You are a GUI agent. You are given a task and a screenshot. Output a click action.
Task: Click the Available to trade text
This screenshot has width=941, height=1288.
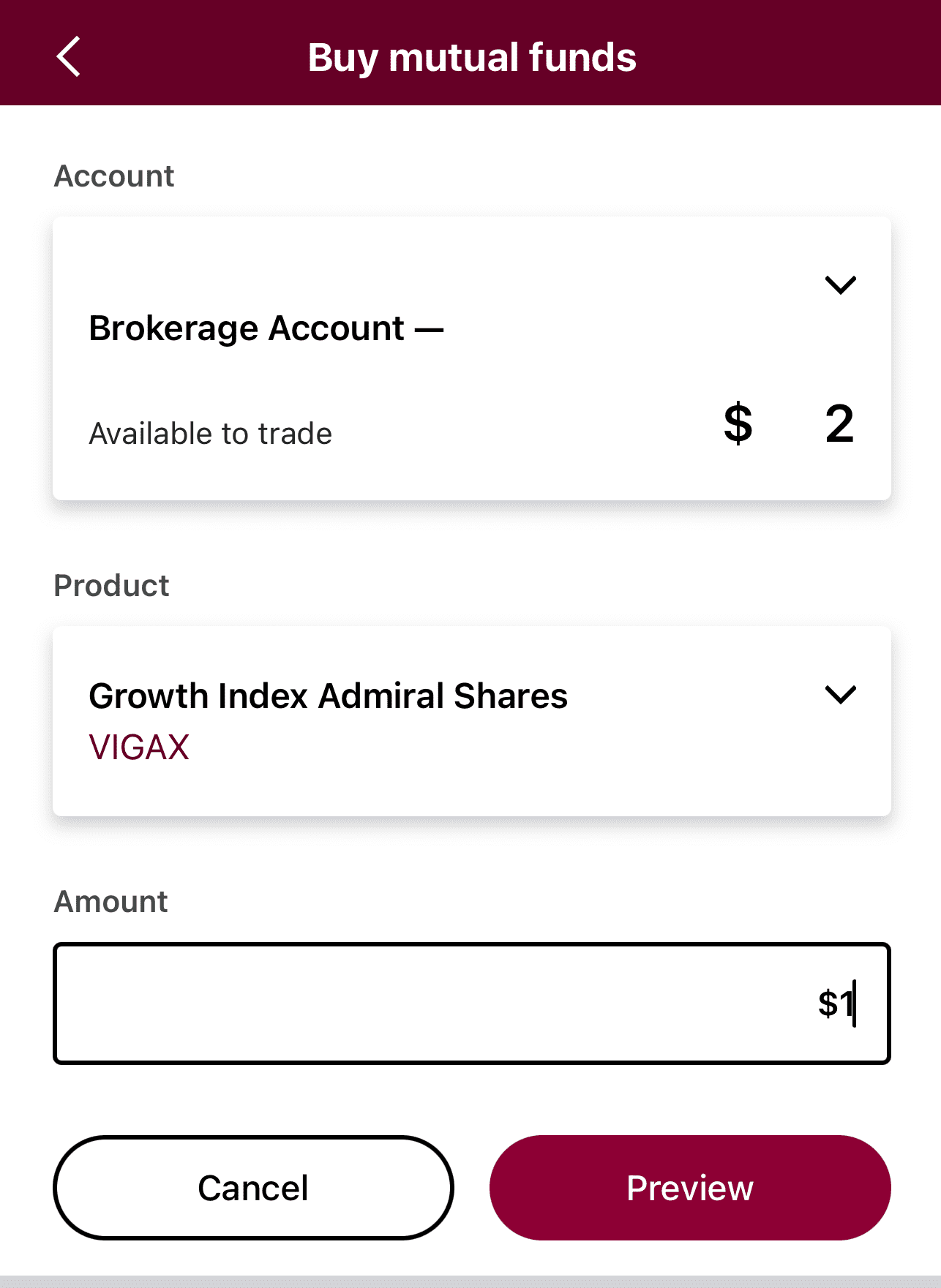pyautogui.click(x=210, y=433)
